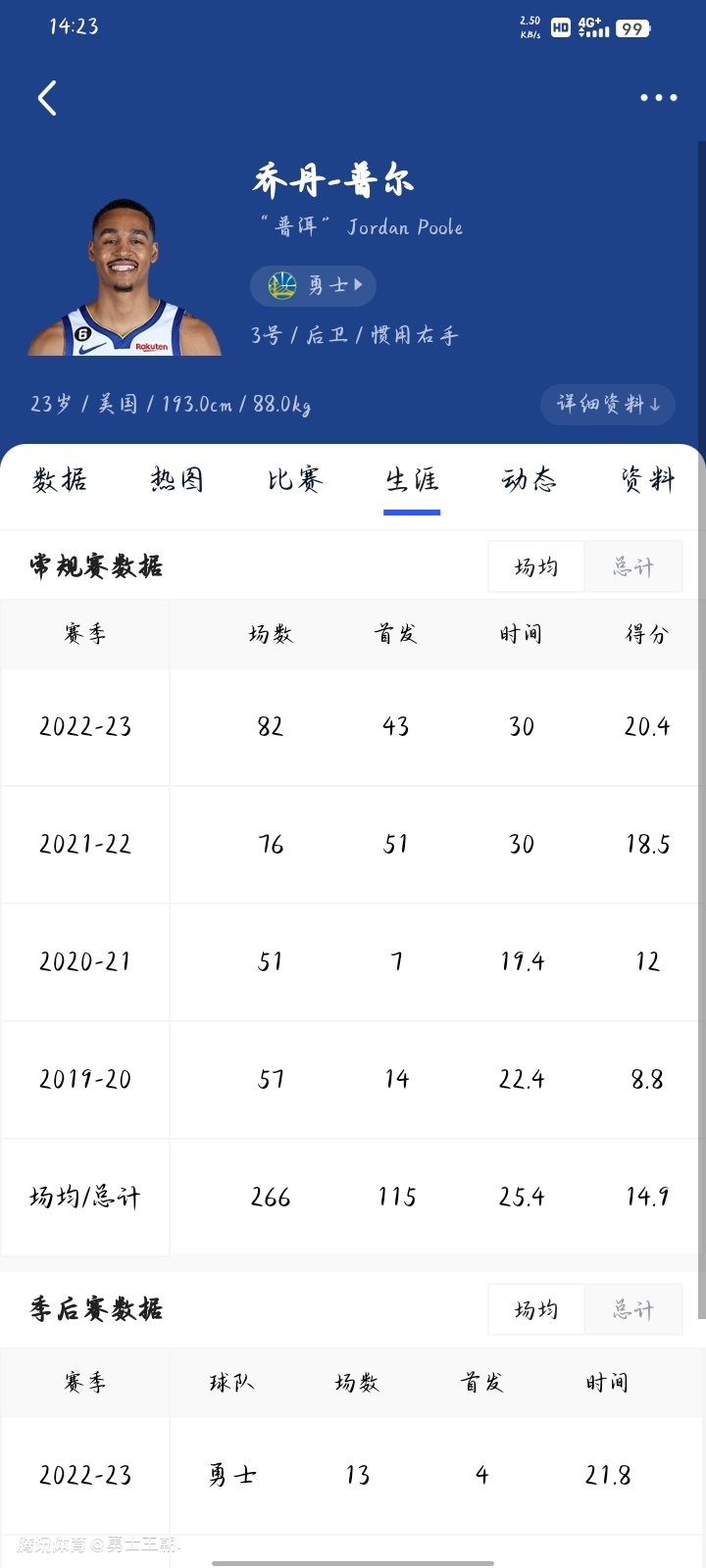Switch to the 热图 tab

pos(177,480)
